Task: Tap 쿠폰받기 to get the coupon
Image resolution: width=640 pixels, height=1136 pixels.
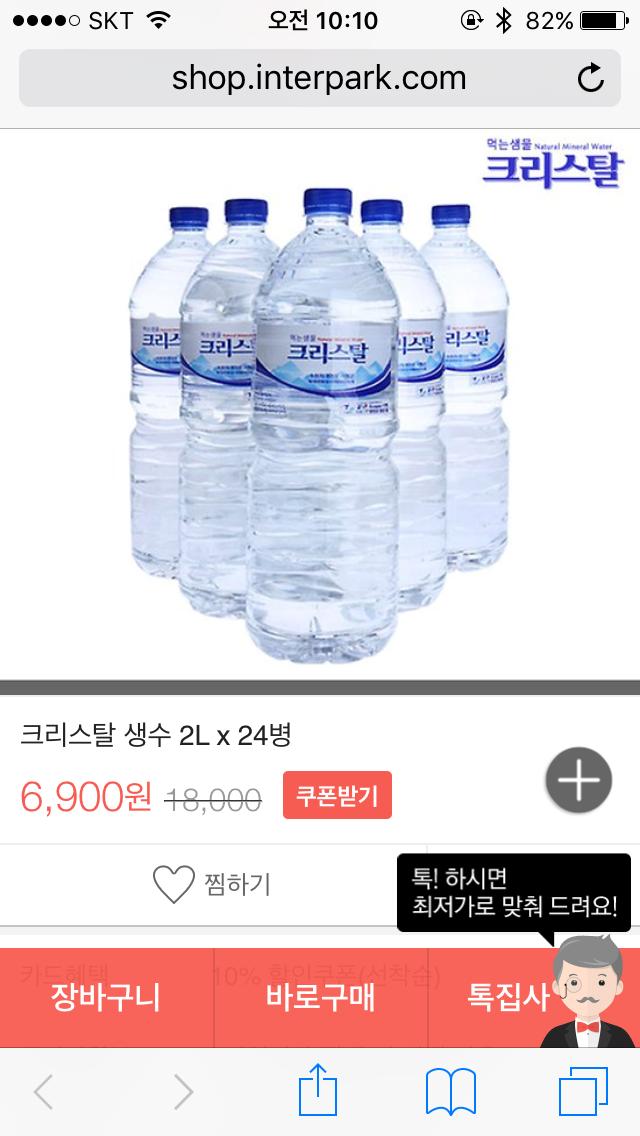Action: [337, 796]
